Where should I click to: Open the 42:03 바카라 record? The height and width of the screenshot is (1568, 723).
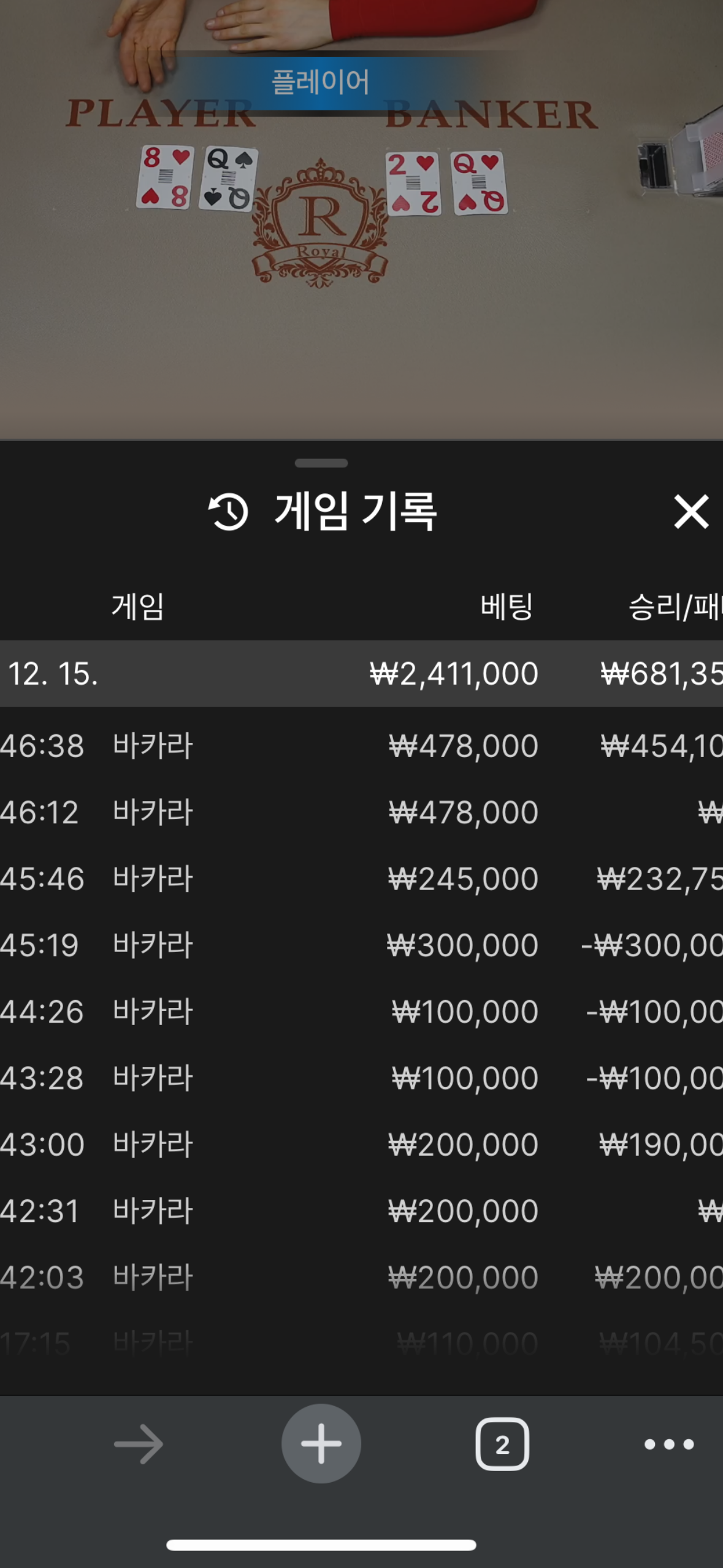point(361,1277)
